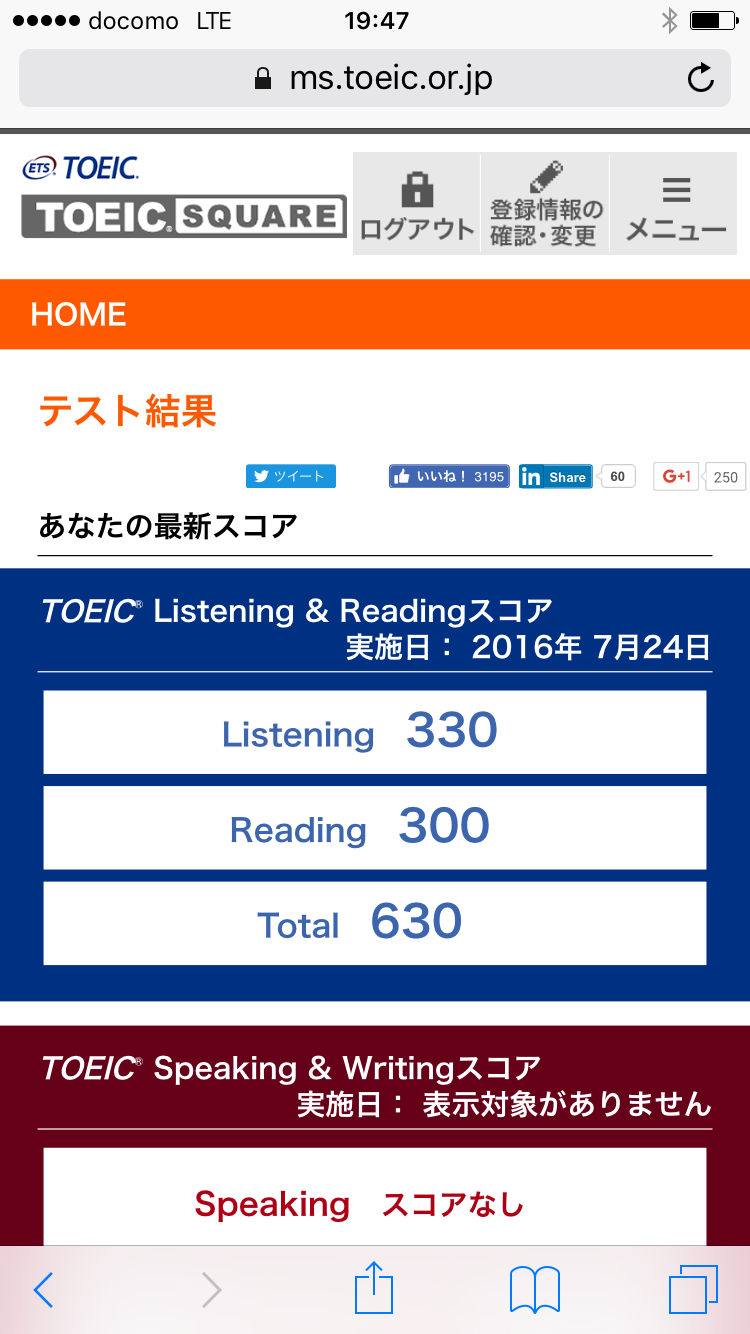Open the メニュー hamburger menu

point(675,204)
